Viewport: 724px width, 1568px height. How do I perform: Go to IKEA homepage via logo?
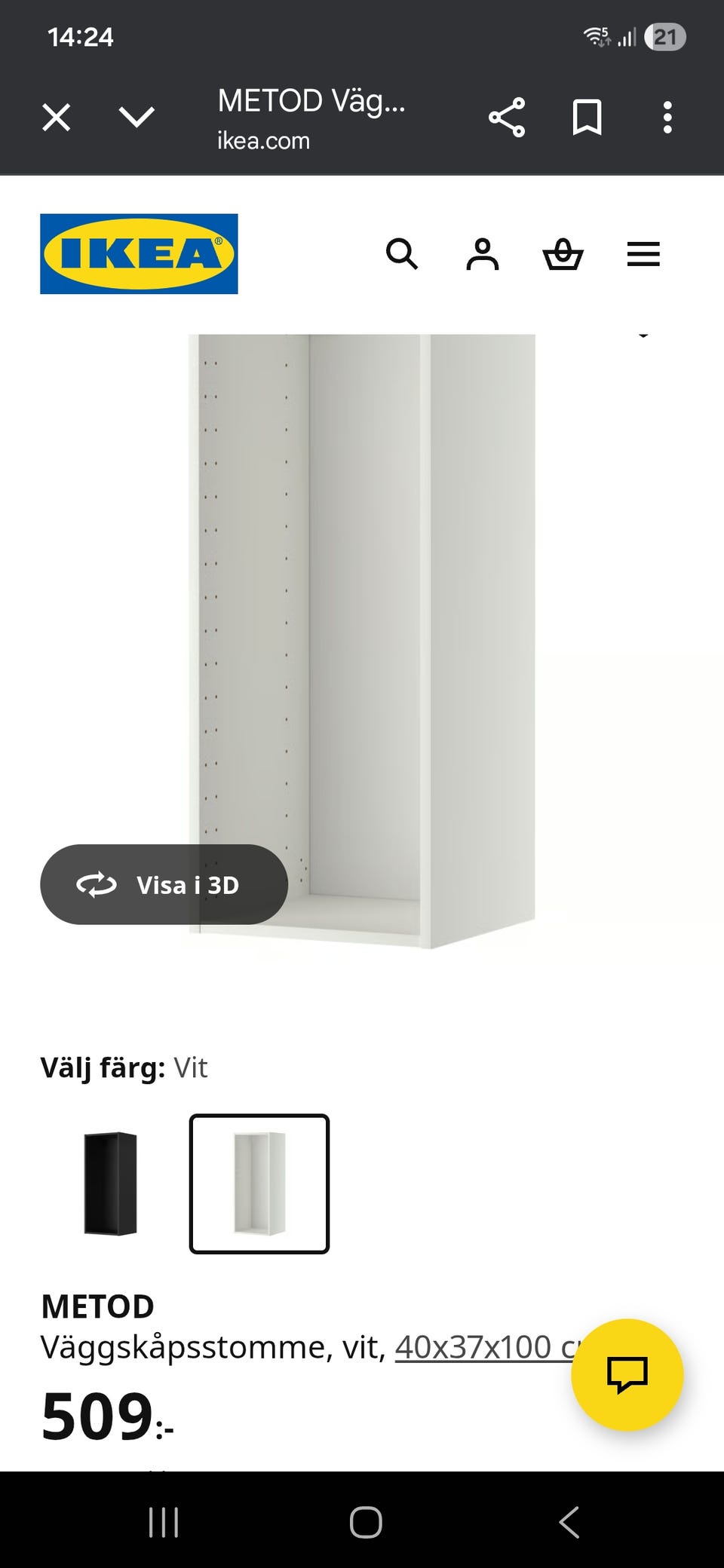[x=137, y=253]
